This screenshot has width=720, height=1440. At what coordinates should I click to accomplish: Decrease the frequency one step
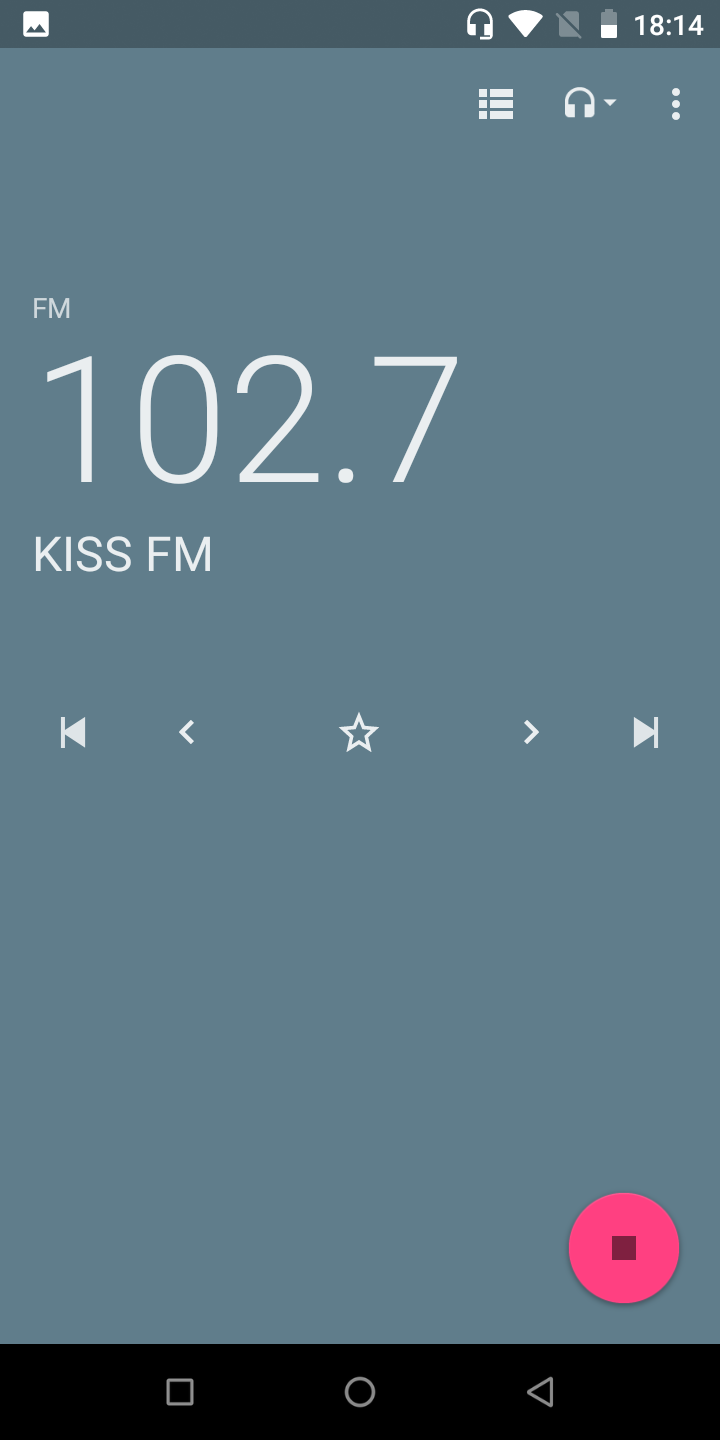[186, 733]
